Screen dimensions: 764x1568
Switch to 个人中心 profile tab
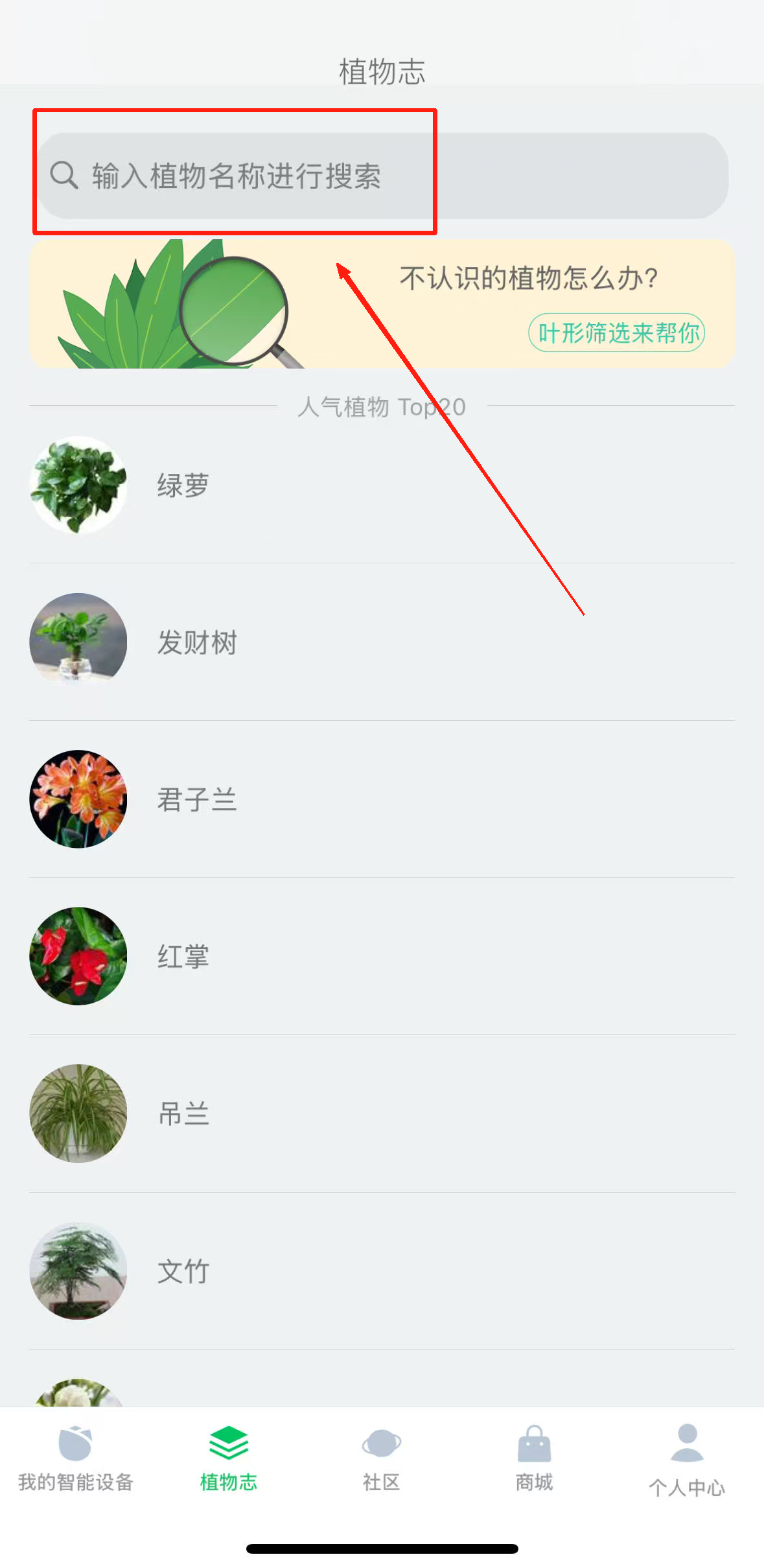[x=687, y=1460]
